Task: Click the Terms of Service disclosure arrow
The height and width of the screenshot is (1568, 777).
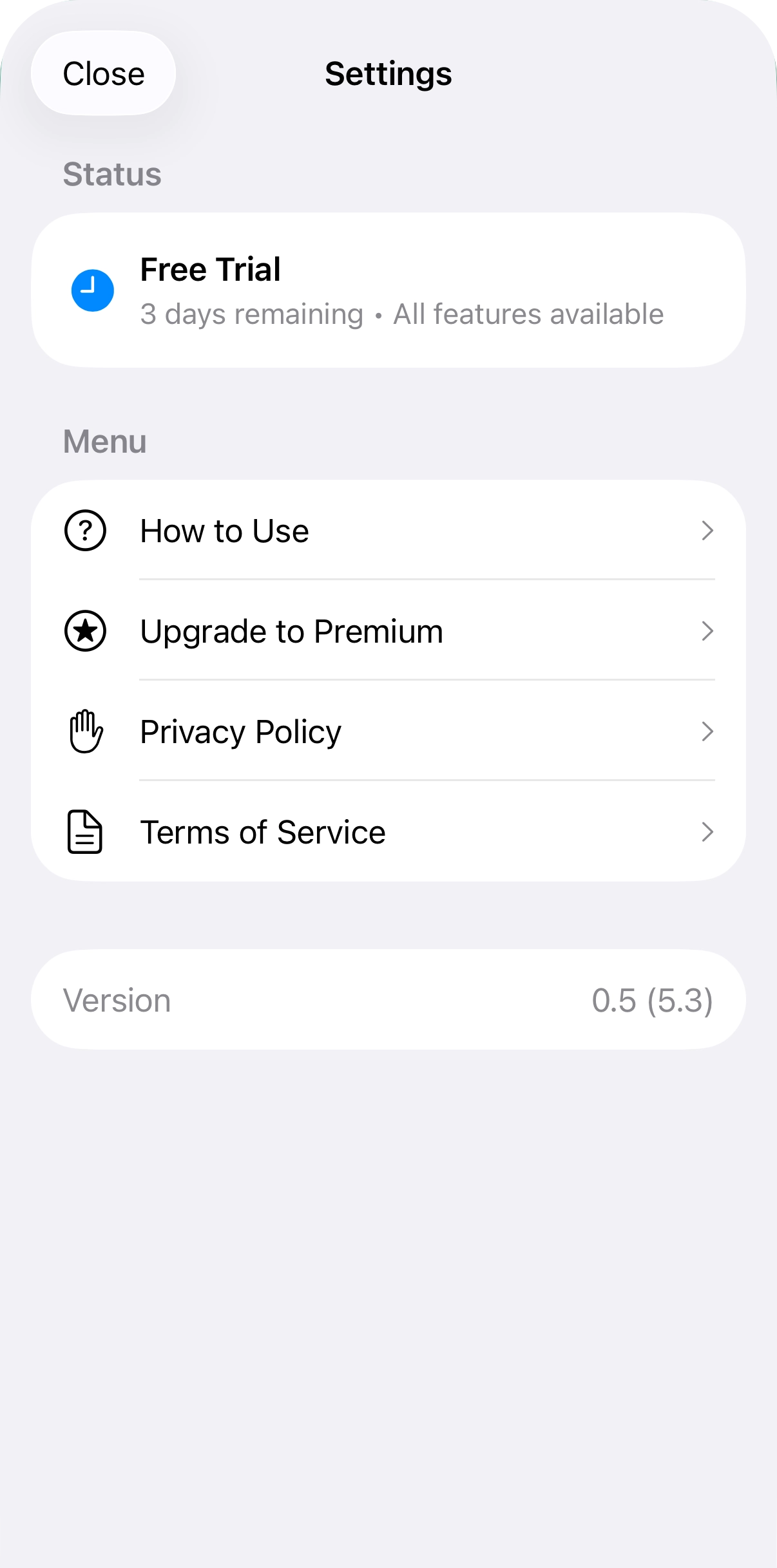Action: coord(707,832)
